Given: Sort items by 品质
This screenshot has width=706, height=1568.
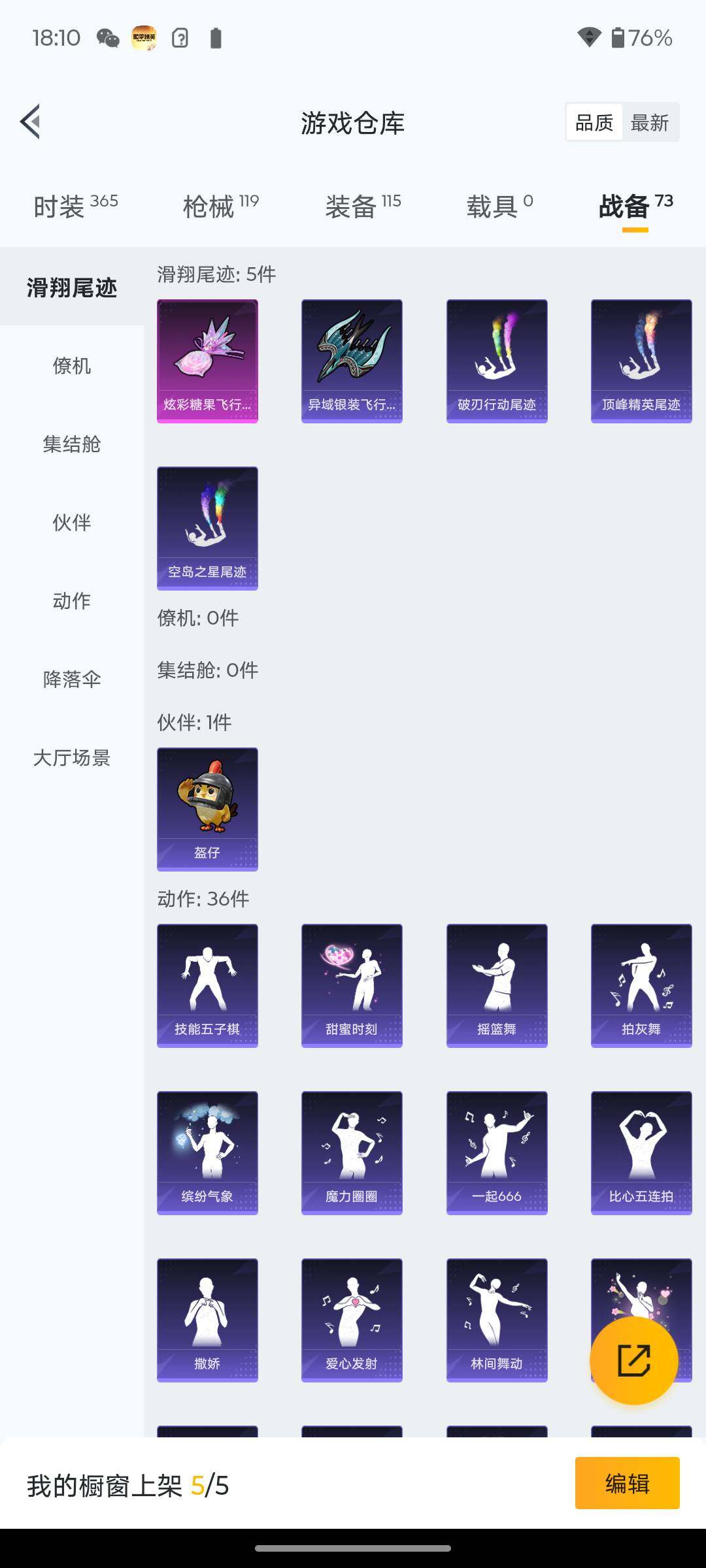Looking at the screenshot, I should coord(594,122).
